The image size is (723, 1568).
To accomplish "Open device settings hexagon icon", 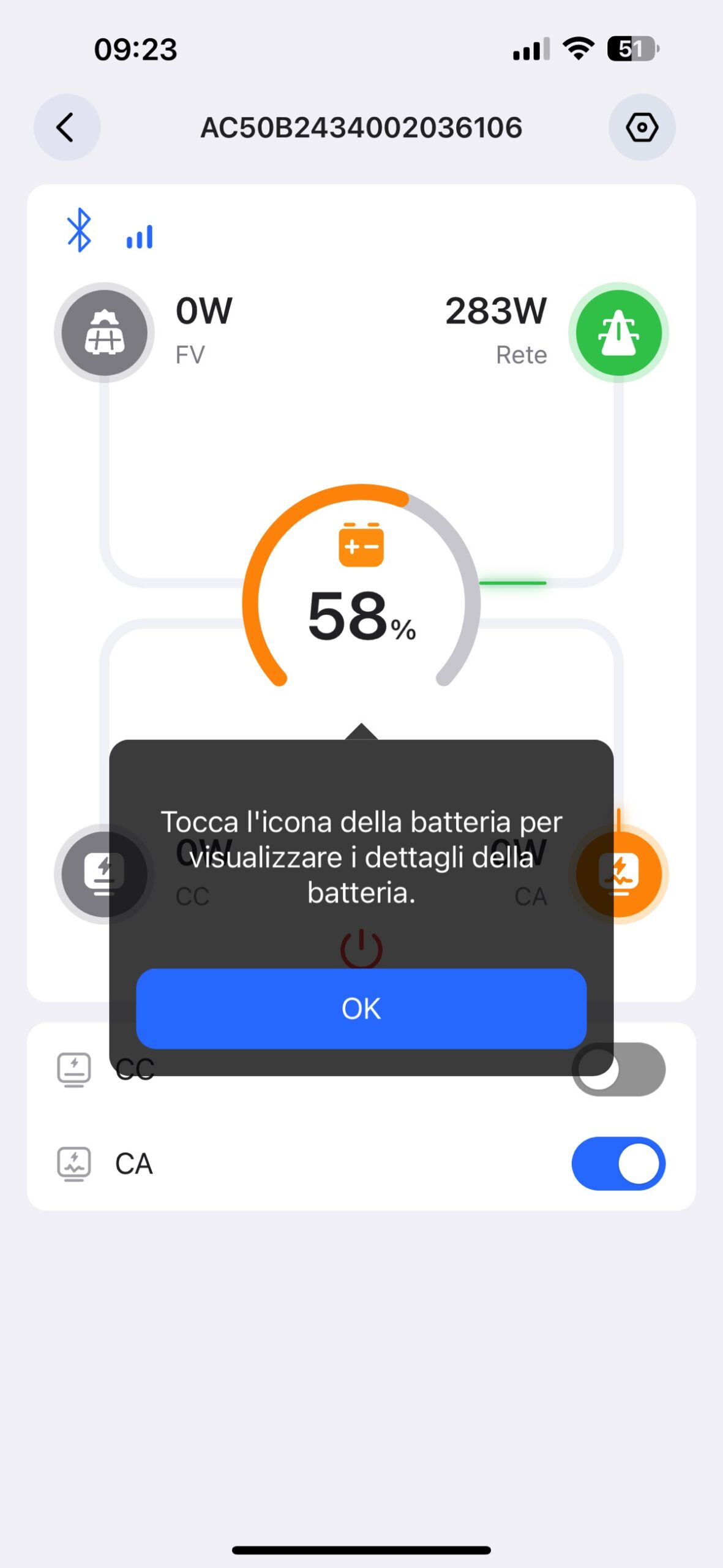I will pos(642,127).
